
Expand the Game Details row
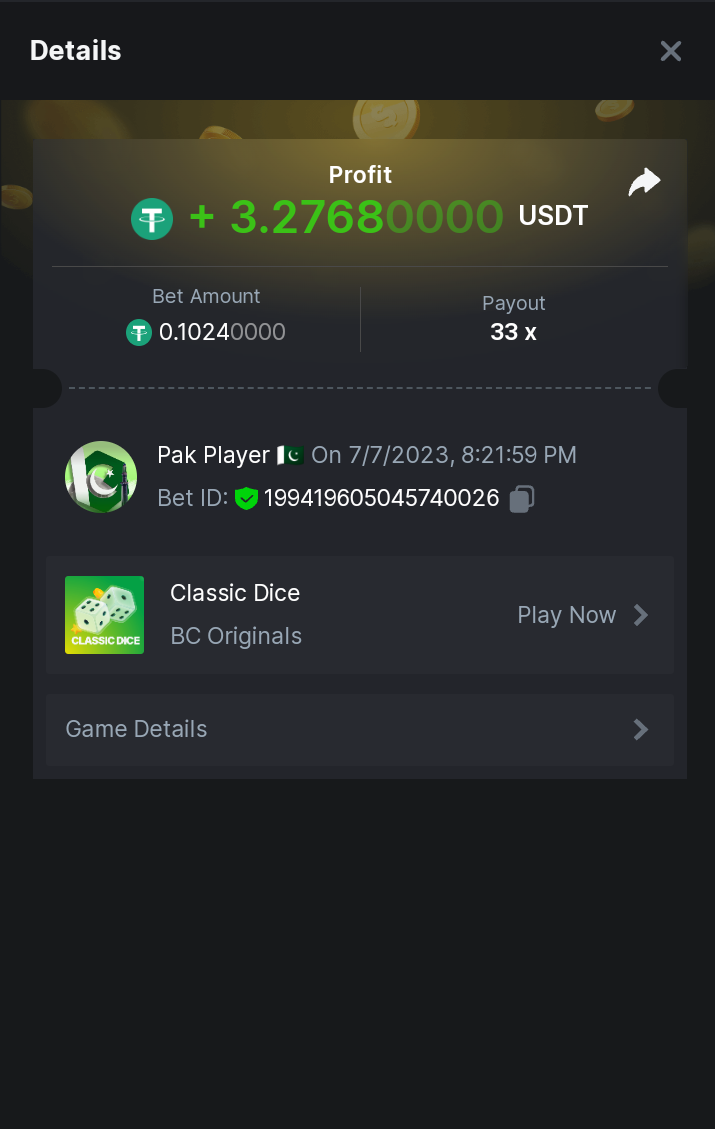[x=359, y=730]
